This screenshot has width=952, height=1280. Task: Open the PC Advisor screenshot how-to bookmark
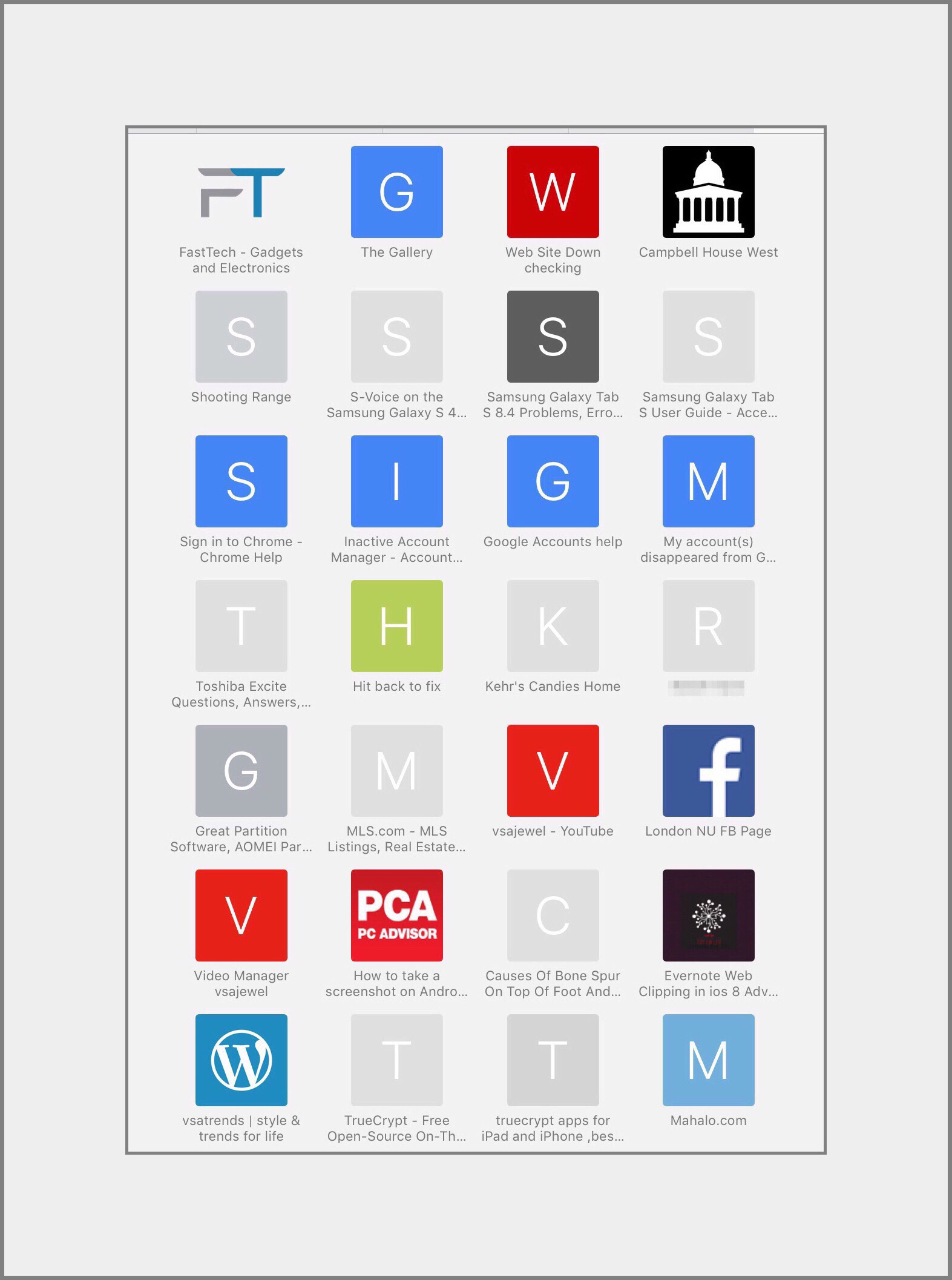(396, 916)
